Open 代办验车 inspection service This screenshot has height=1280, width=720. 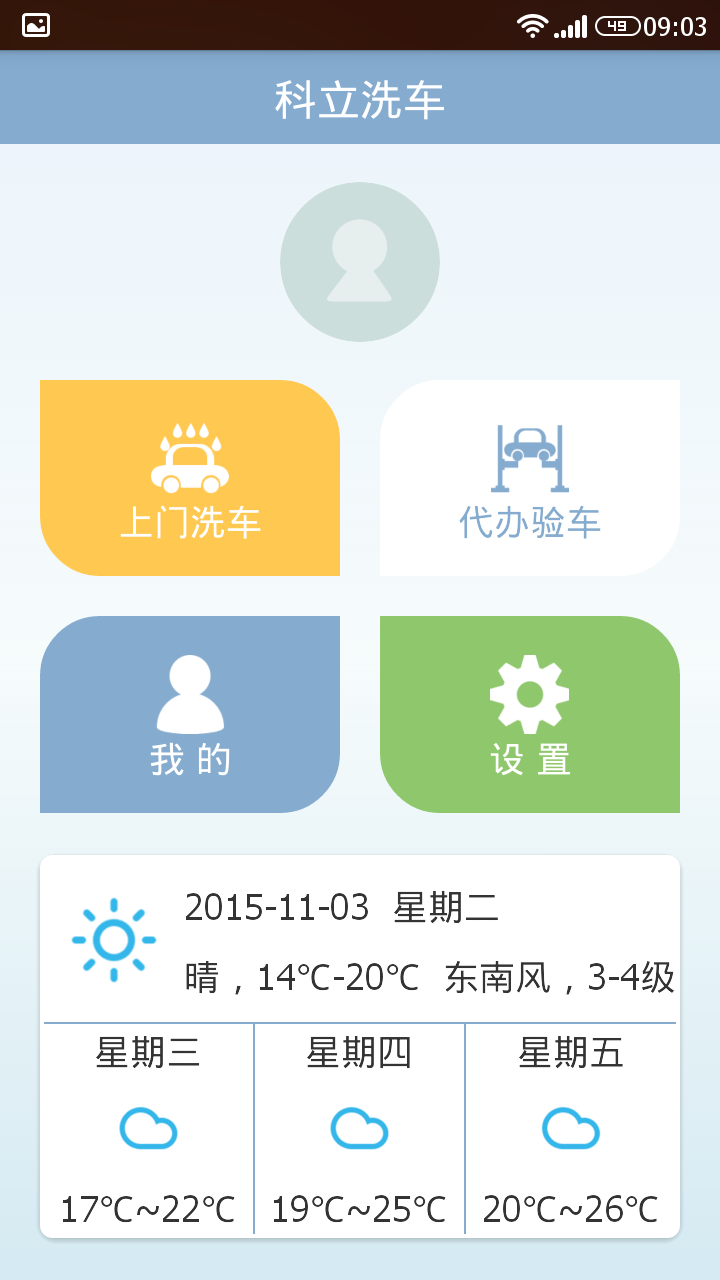coord(527,477)
